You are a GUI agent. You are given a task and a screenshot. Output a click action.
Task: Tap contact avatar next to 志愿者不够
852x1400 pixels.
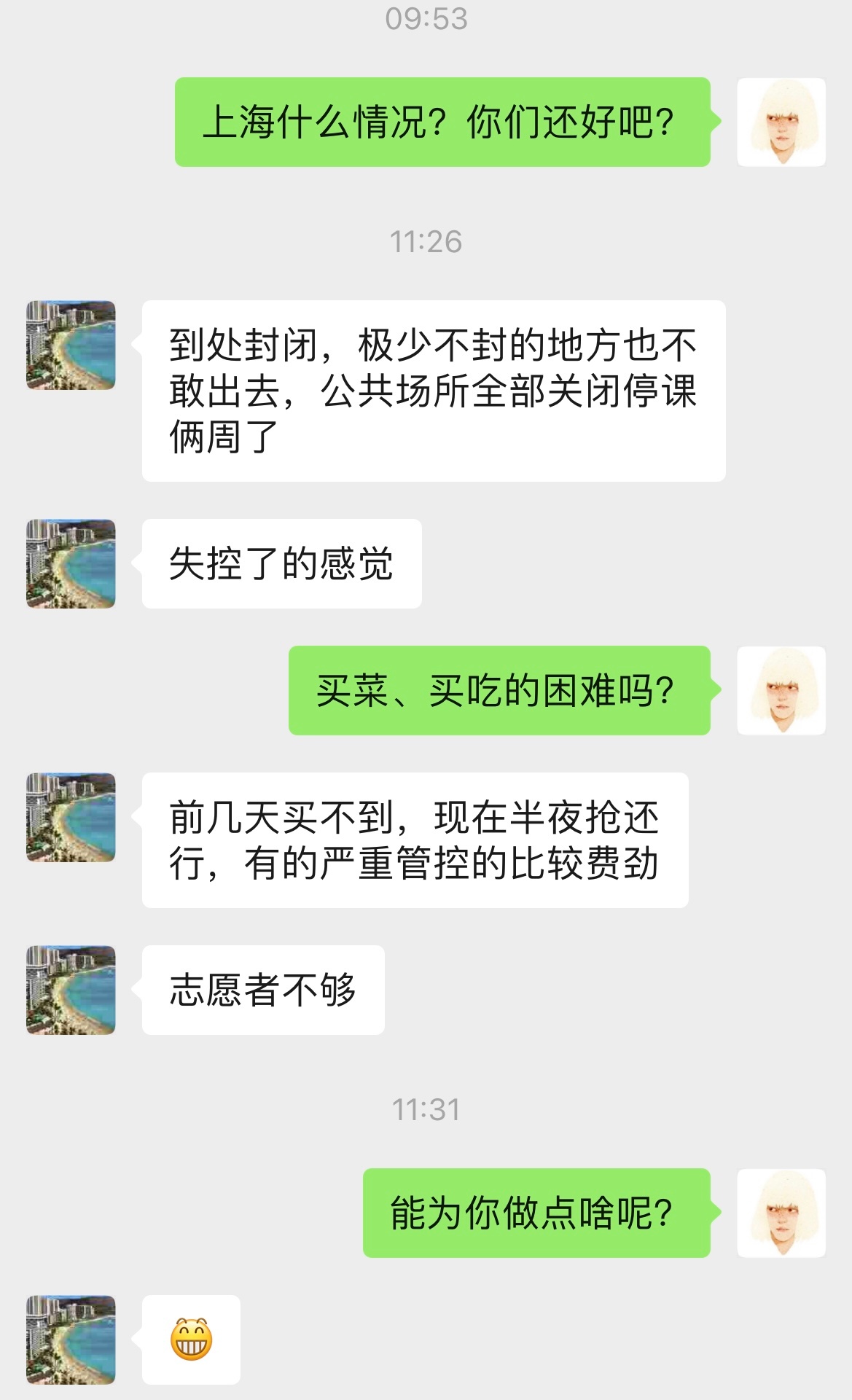[x=71, y=990]
